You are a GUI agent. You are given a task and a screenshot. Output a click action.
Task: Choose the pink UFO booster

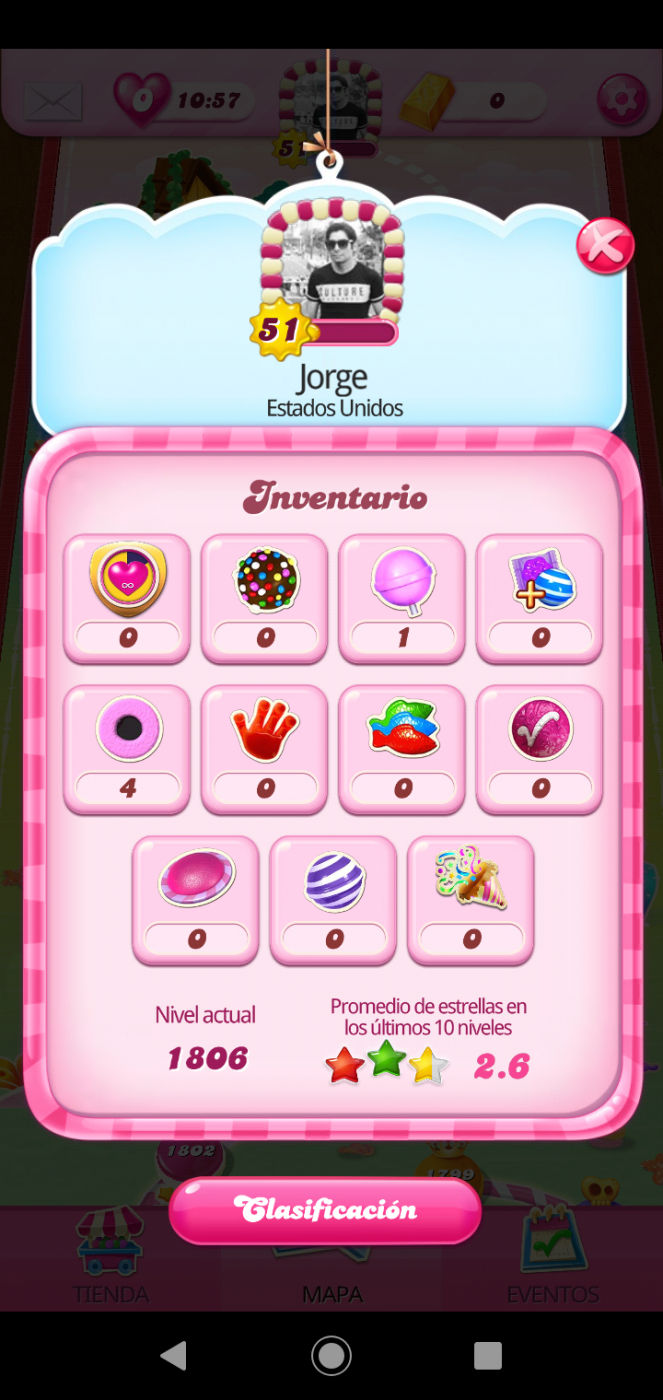click(196, 899)
